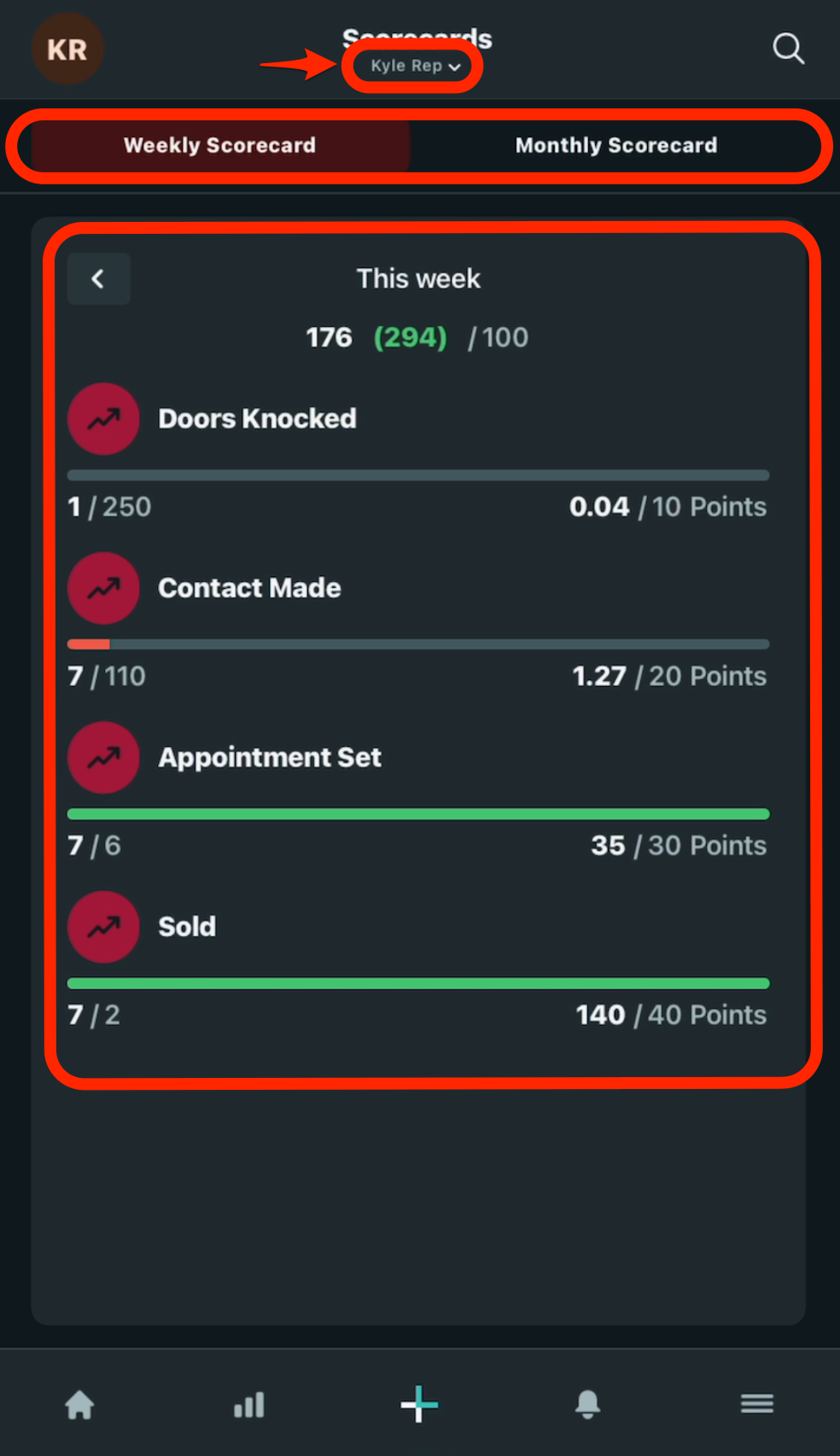Go to the previous week with the back arrow

(98, 279)
